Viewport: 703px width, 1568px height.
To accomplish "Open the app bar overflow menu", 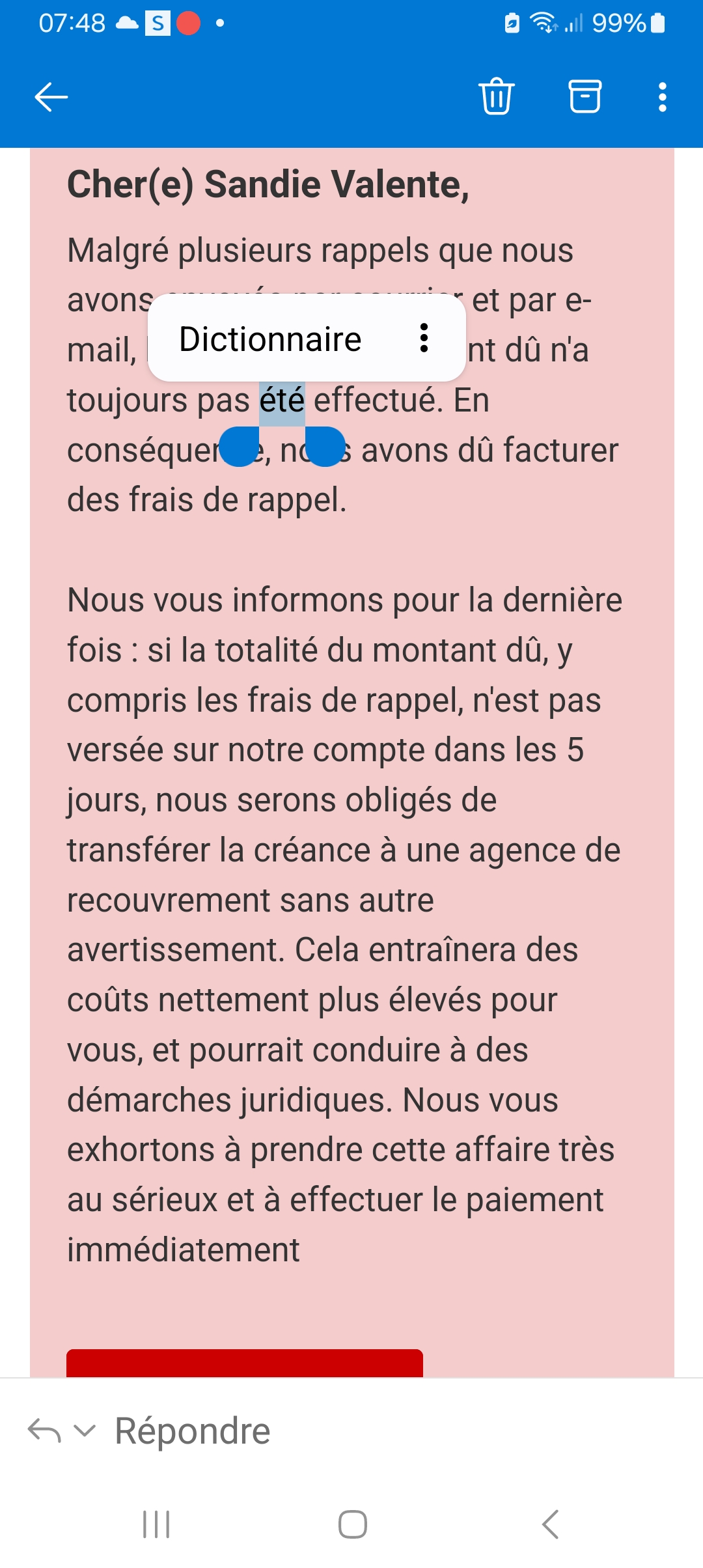I will tap(662, 97).
